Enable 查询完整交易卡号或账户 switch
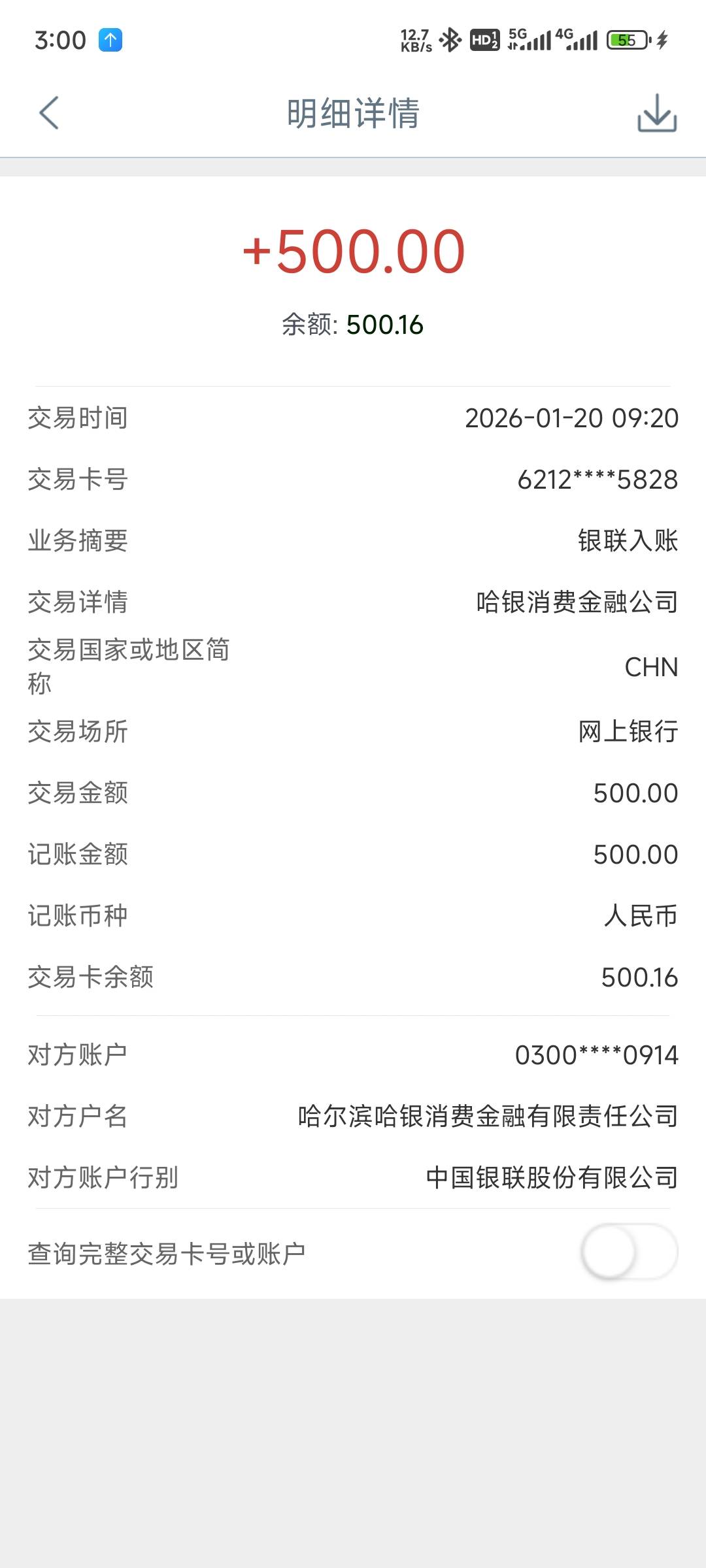This screenshot has height=1568, width=706. coord(629,1252)
